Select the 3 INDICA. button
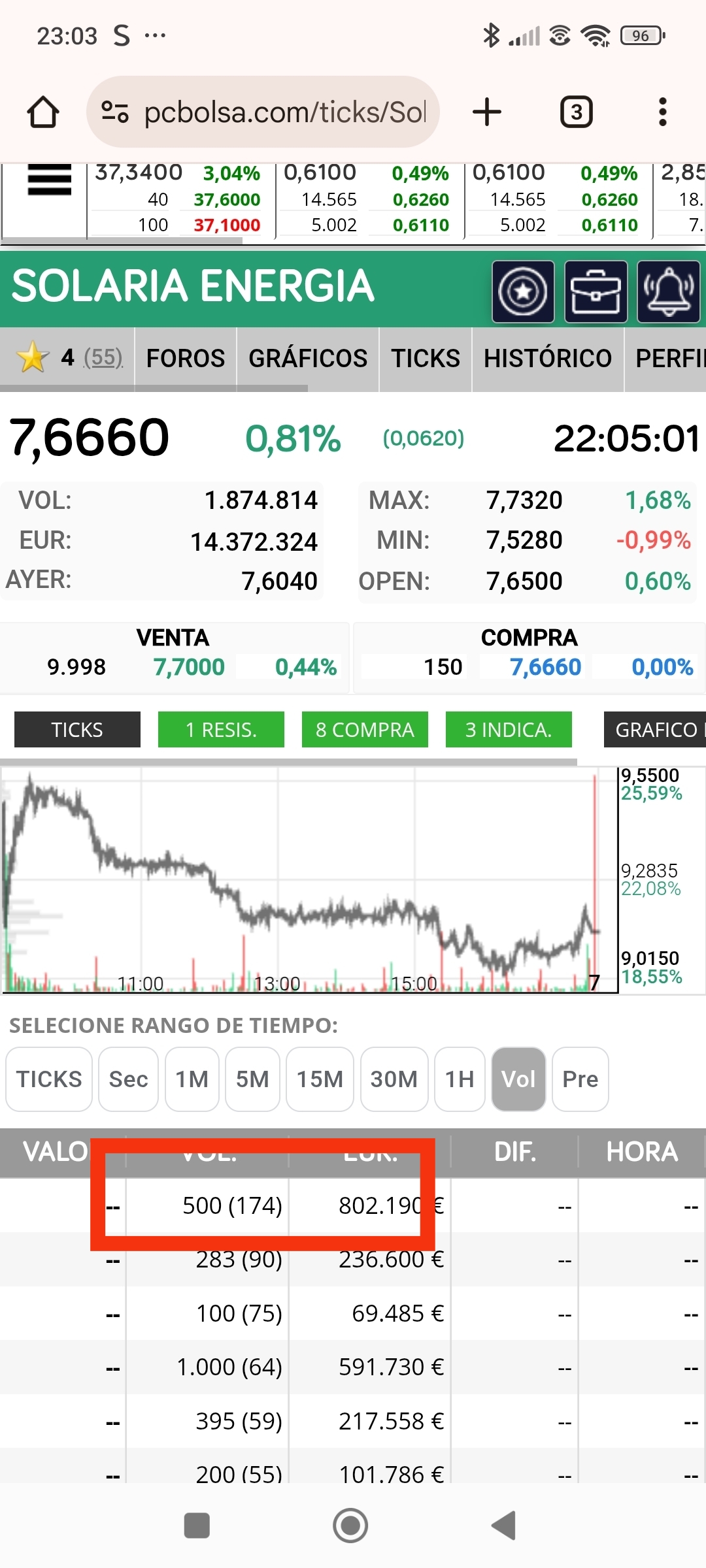 pyautogui.click(x=509, y=729)
